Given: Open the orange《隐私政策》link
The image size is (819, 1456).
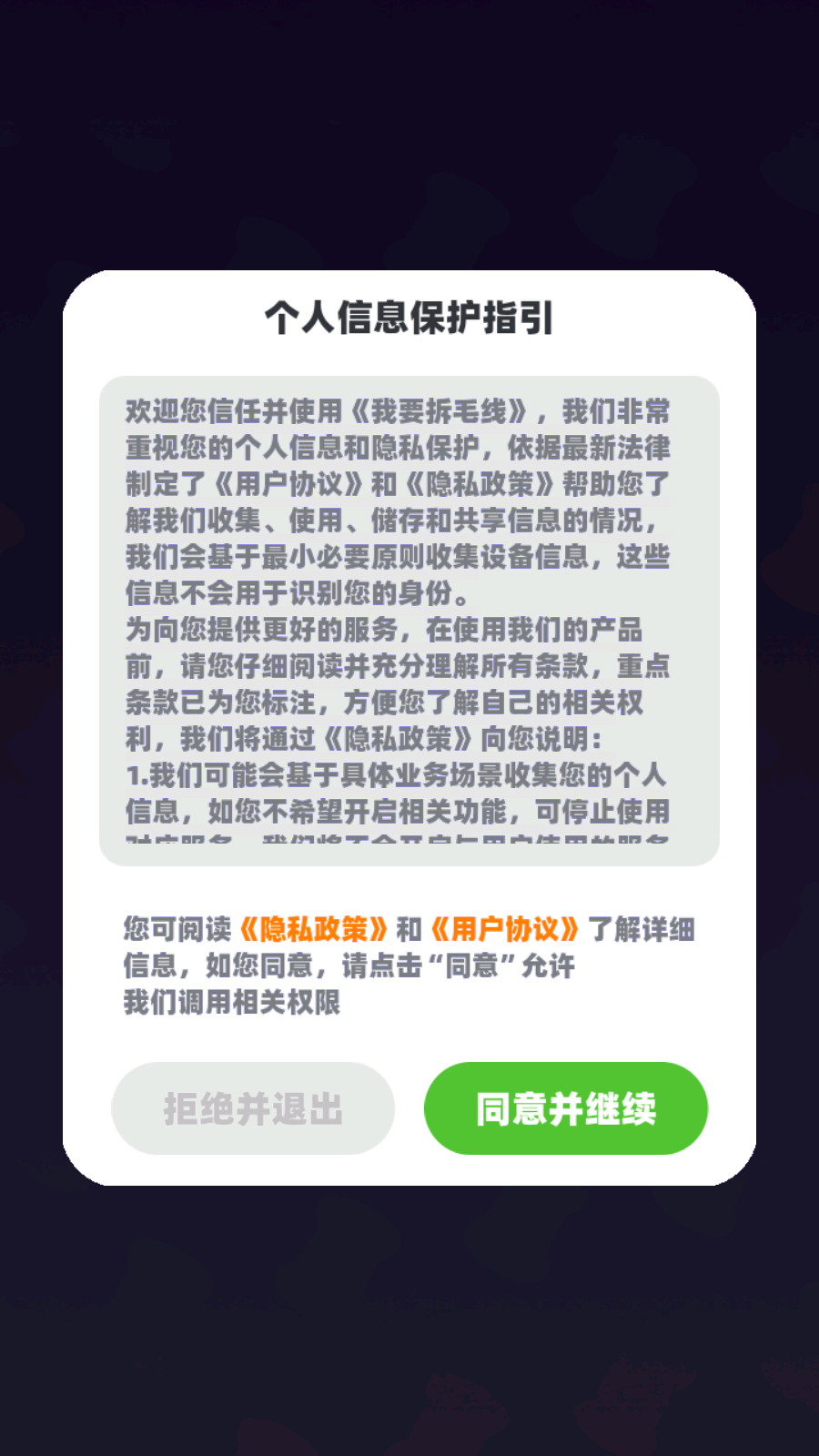Looking at the screenshot, I should coord(313,929).
